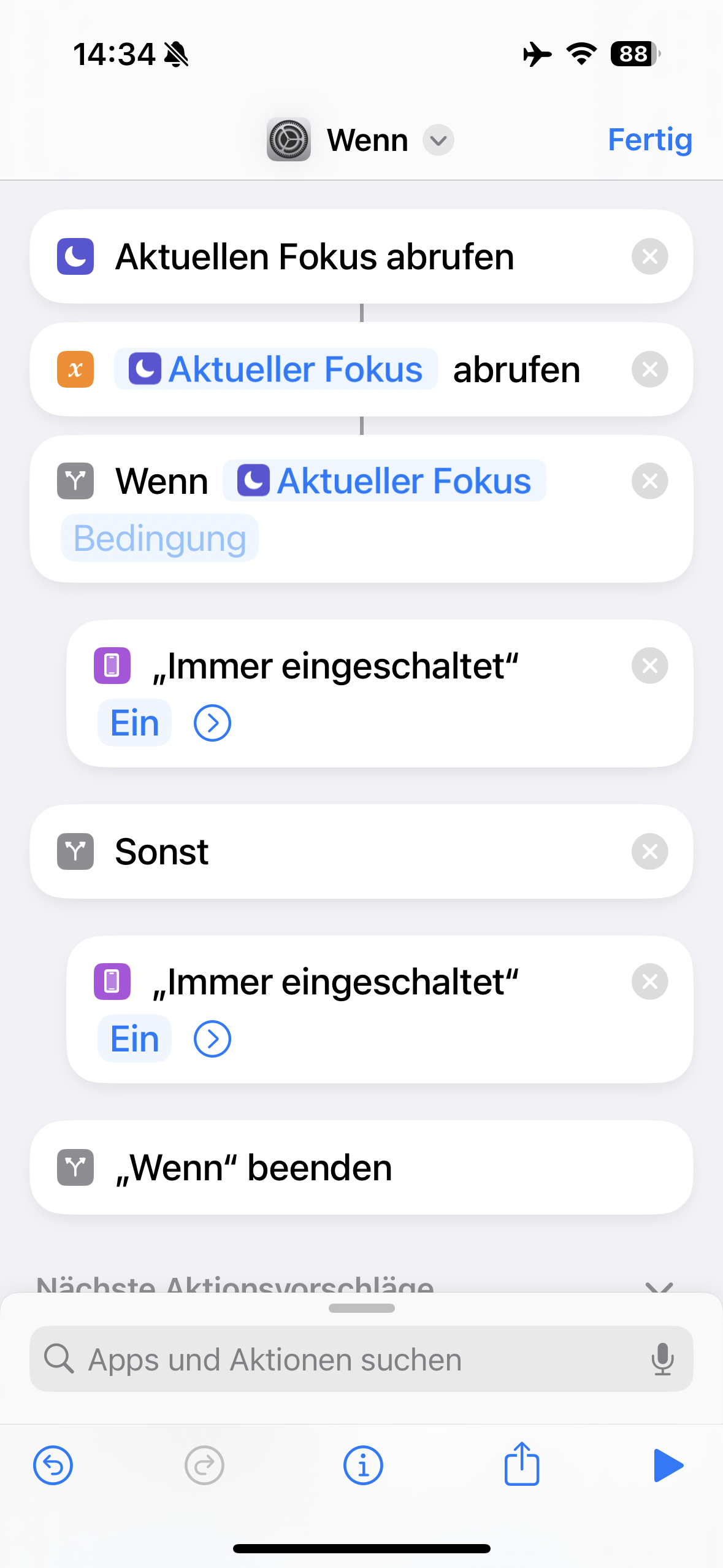
Task: Collapse the Nächste Aktionsvorschläge section
Action: point(659,1285)
